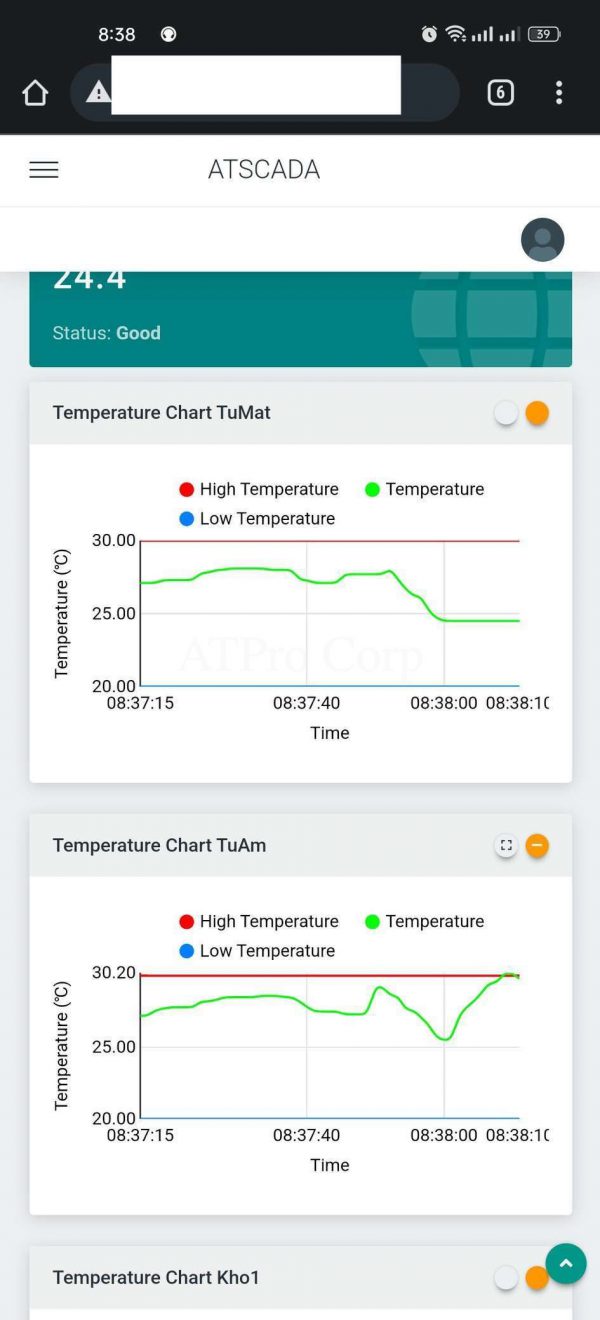This screenshot has height=1320, width=600.
Task: Tap the white round button on Kho1 chart
Action: click(506, 1277)
